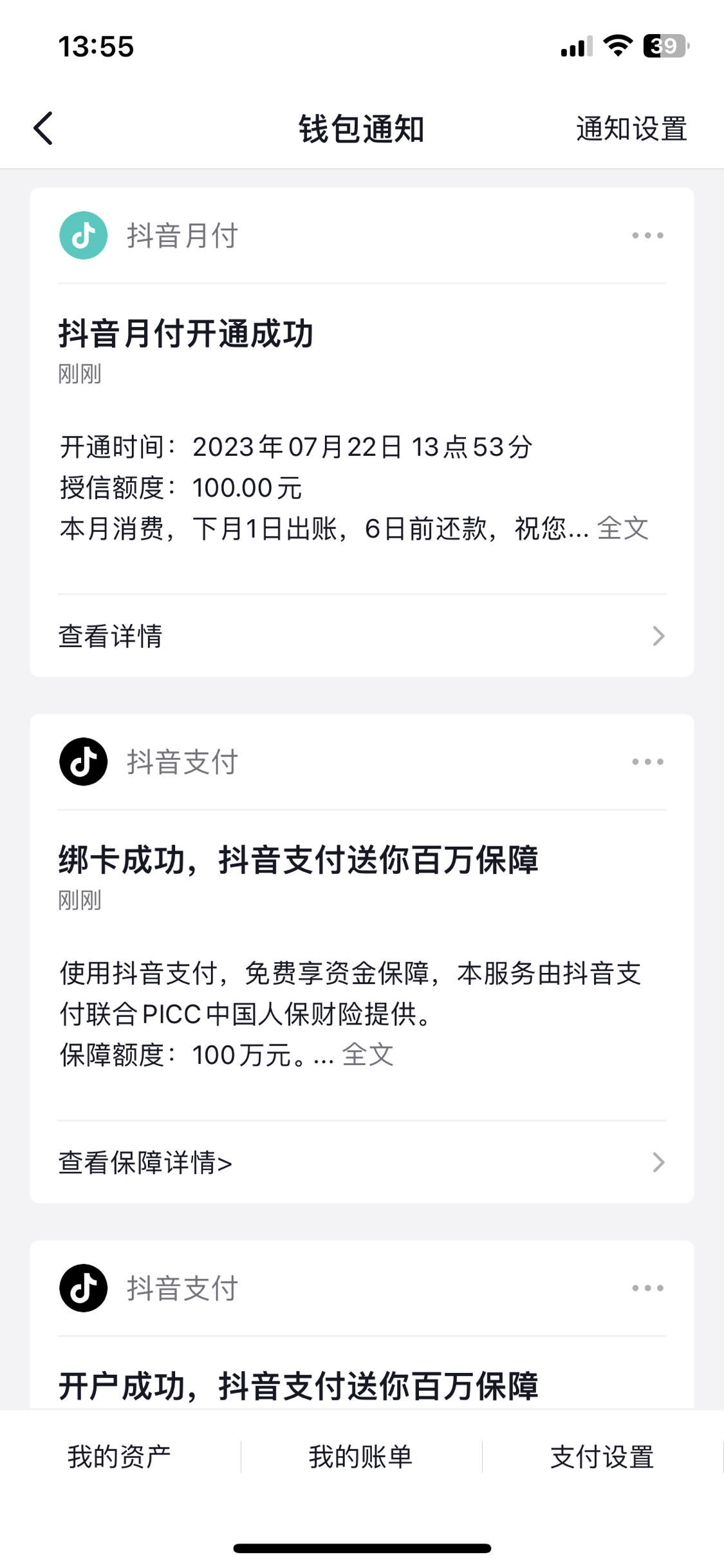Viewport: 724px width, 1568px height.
Task: Expand 全文 of the 抖音月付开通成功 message
Action: coord(622,528)
